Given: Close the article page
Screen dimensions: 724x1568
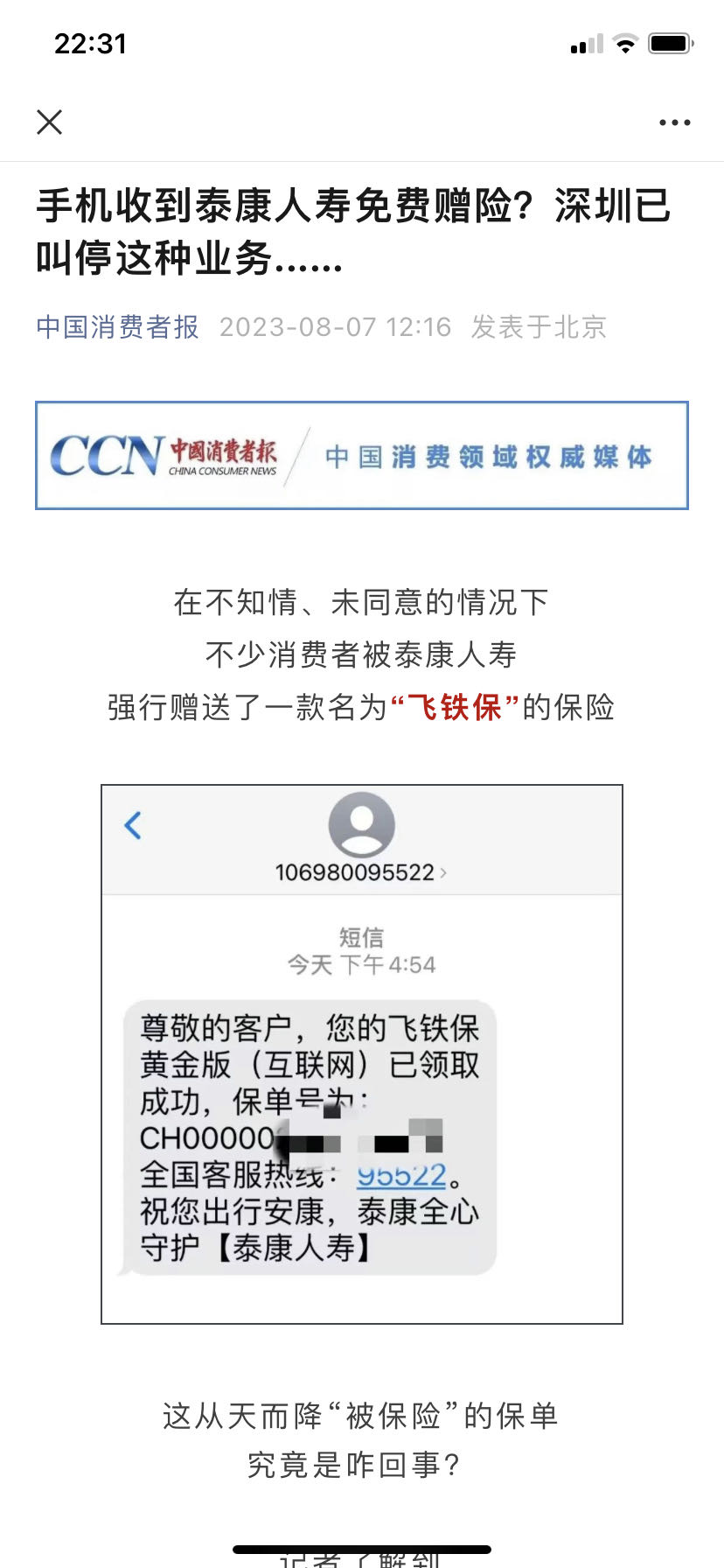Looking at the screenshot, I should tap(50, 122).
